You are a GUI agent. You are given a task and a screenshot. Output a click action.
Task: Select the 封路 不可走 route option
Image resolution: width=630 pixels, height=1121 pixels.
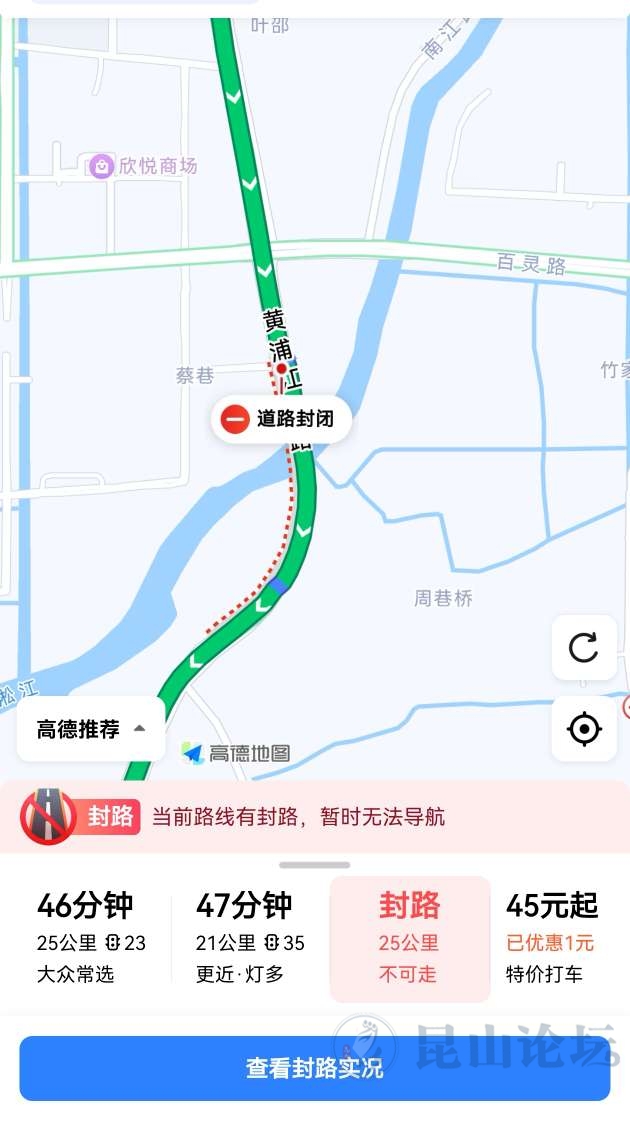(x=409, y=938)
